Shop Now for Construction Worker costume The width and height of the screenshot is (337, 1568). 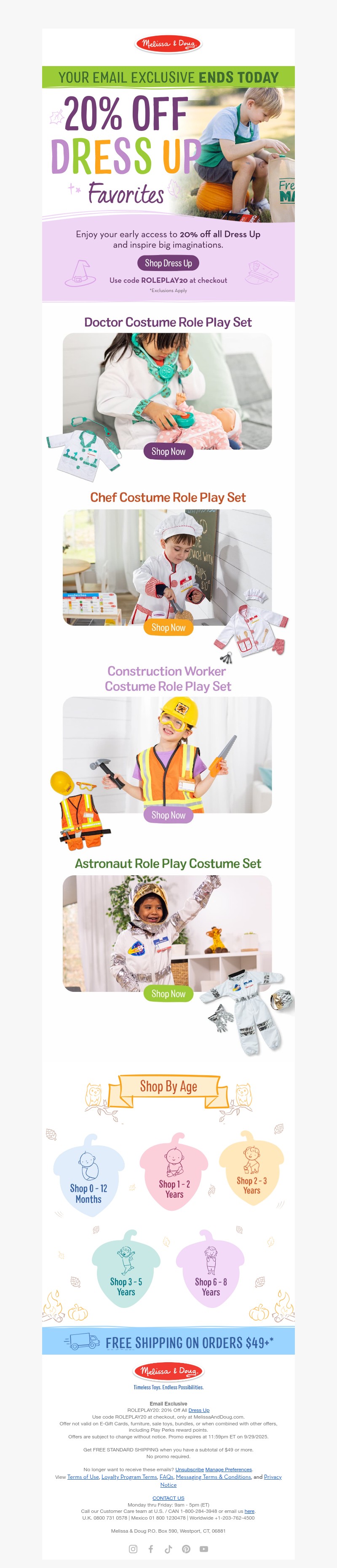[168, 815]
